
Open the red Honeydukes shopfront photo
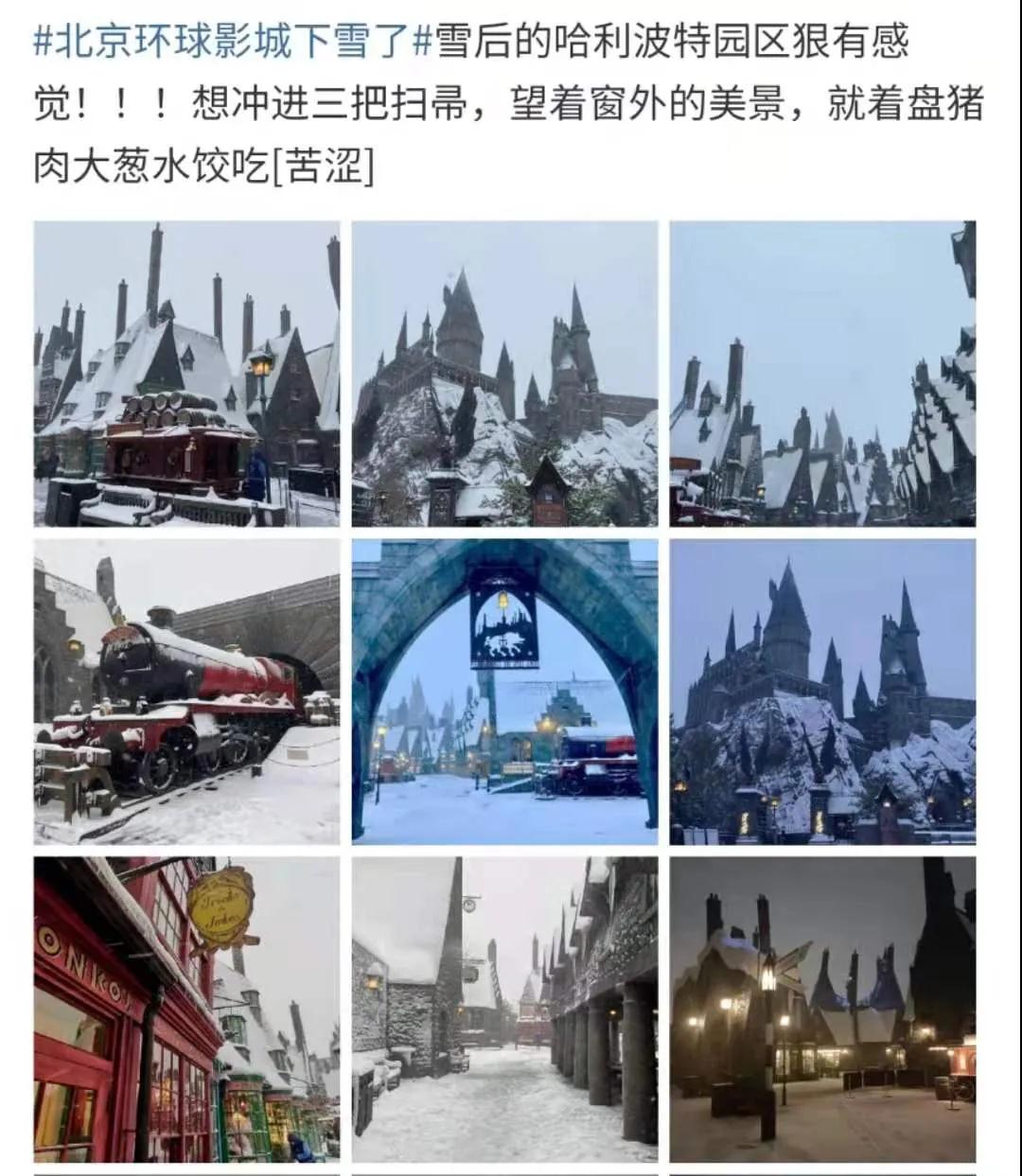click(x=186, y=1009)
